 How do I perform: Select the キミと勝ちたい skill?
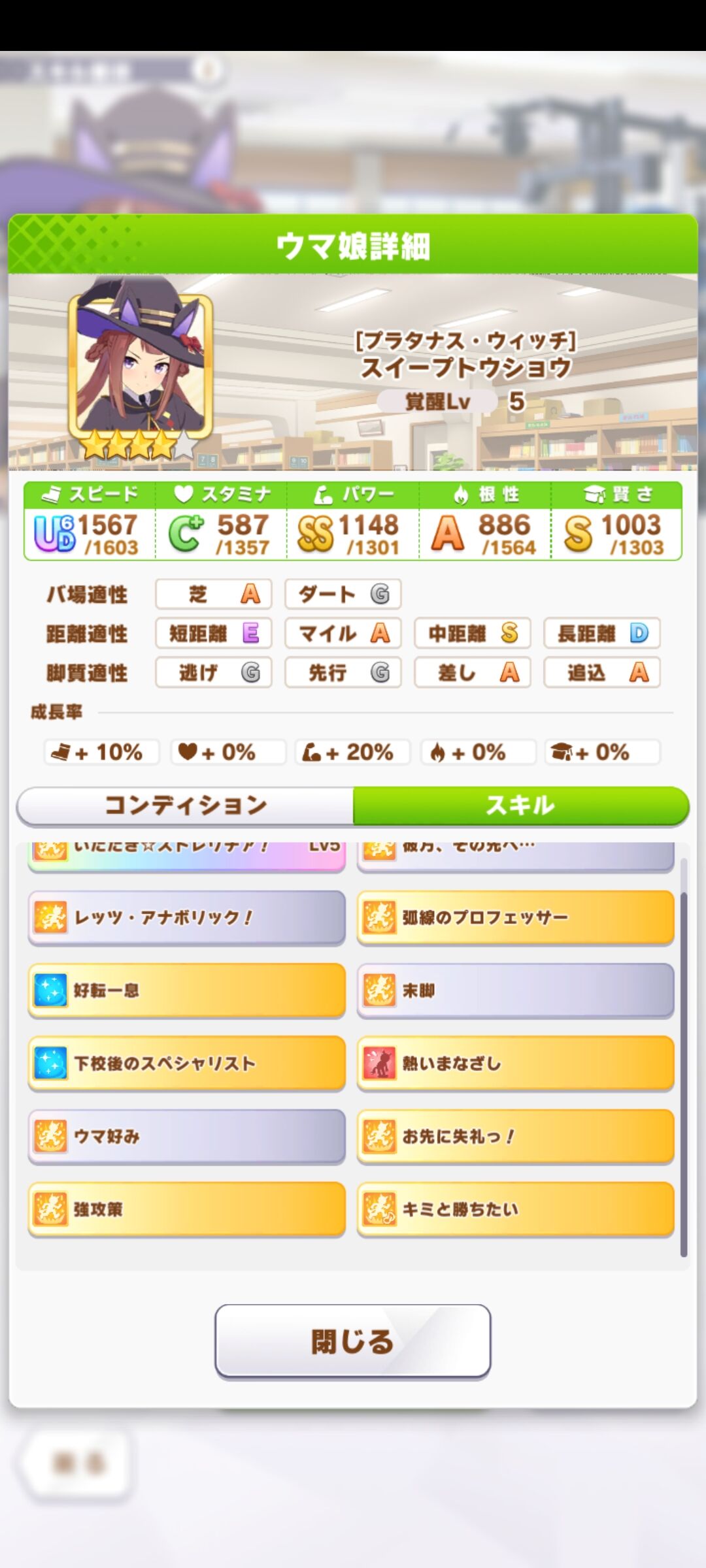coord(515,1209)
